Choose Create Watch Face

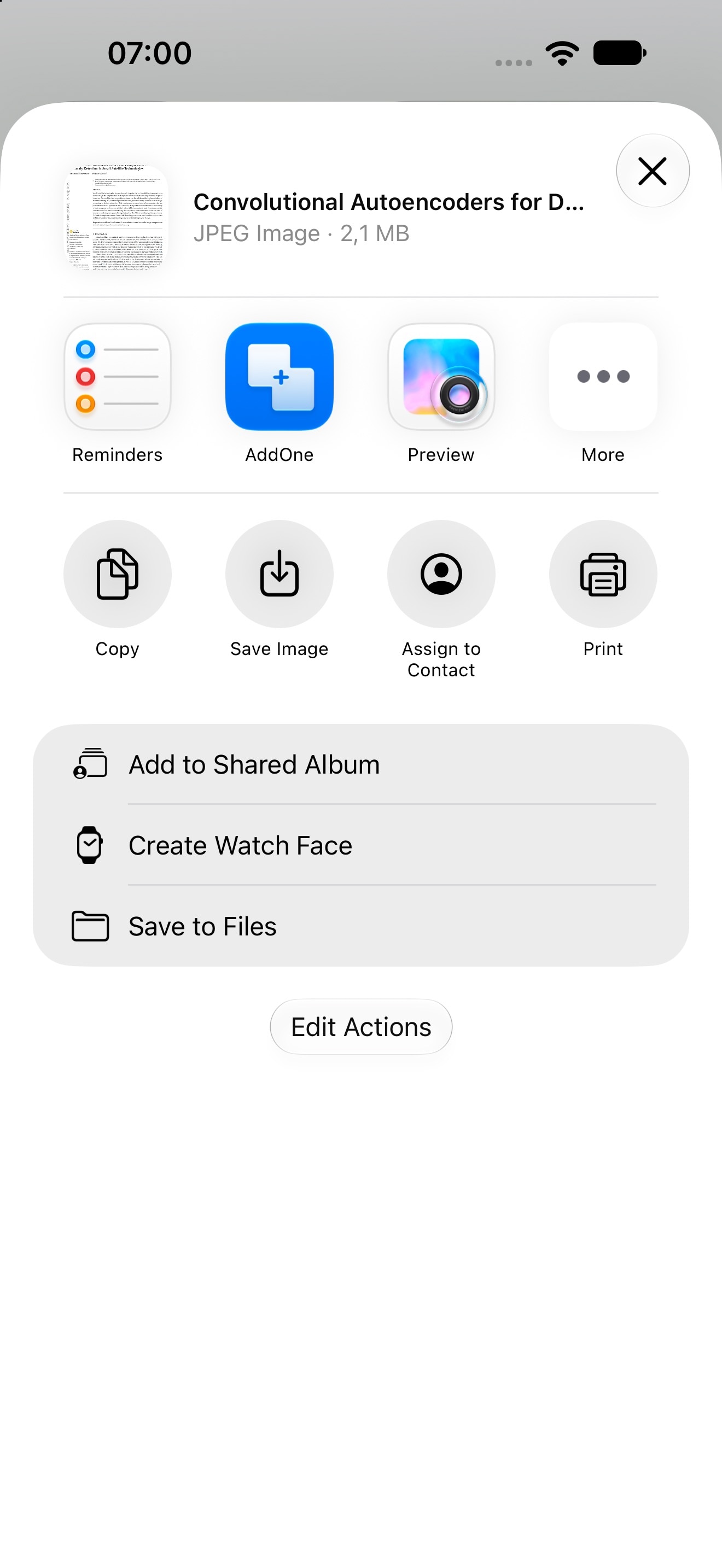pos(361,845)
